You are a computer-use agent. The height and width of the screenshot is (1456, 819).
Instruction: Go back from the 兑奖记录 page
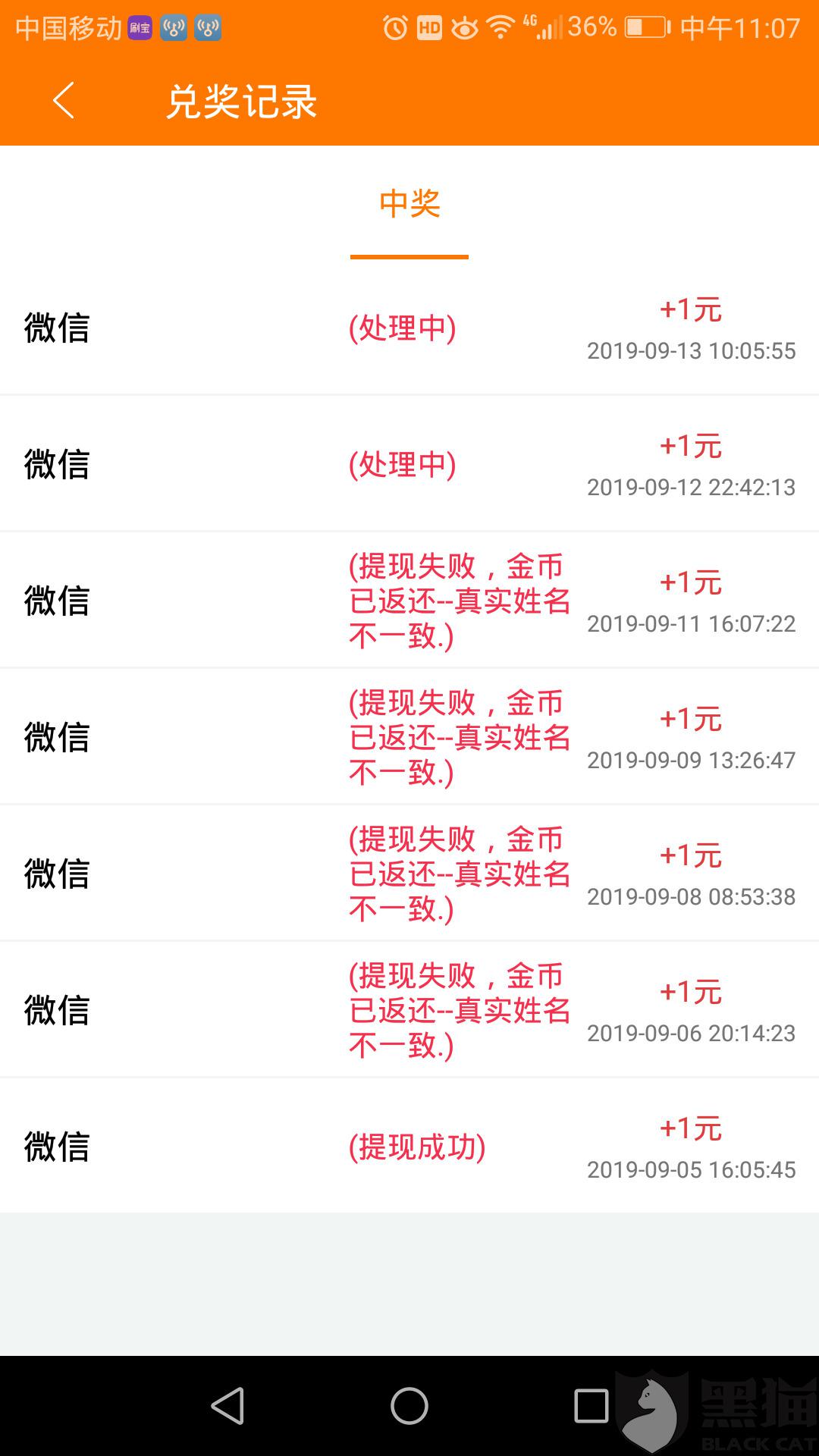64,101
